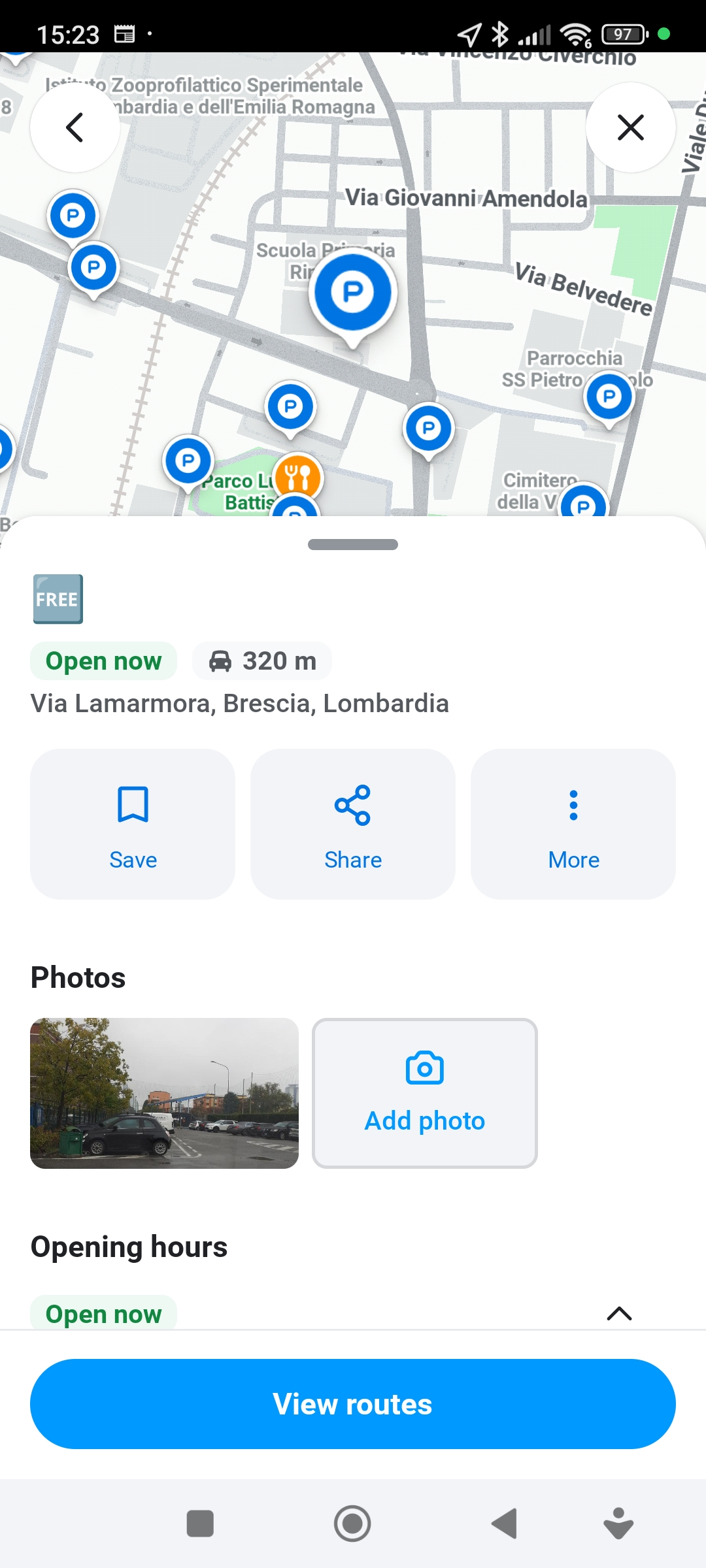
Task: Select the orange restaurant pin on map
Action: 298,476
